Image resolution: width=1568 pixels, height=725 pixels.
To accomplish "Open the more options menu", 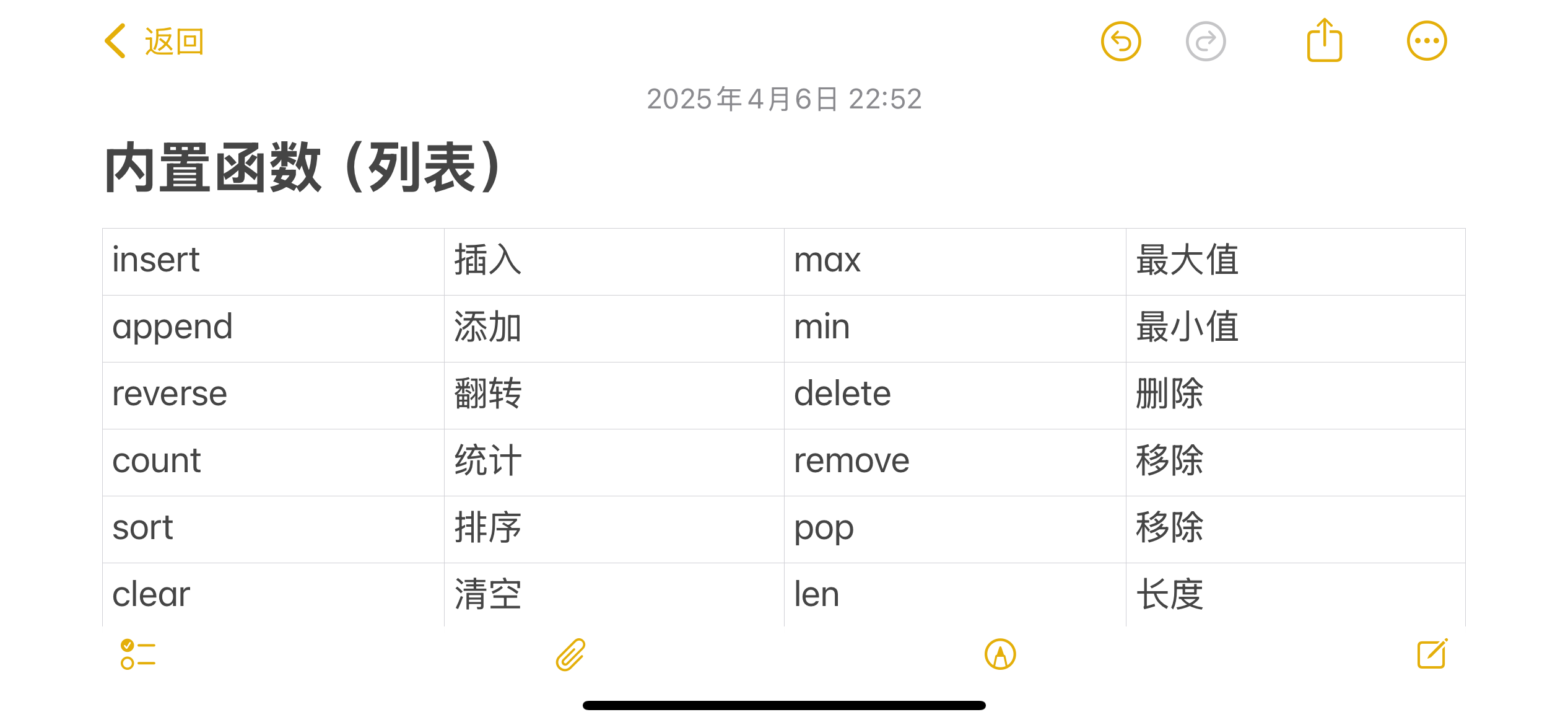I will click(1426, 42).
